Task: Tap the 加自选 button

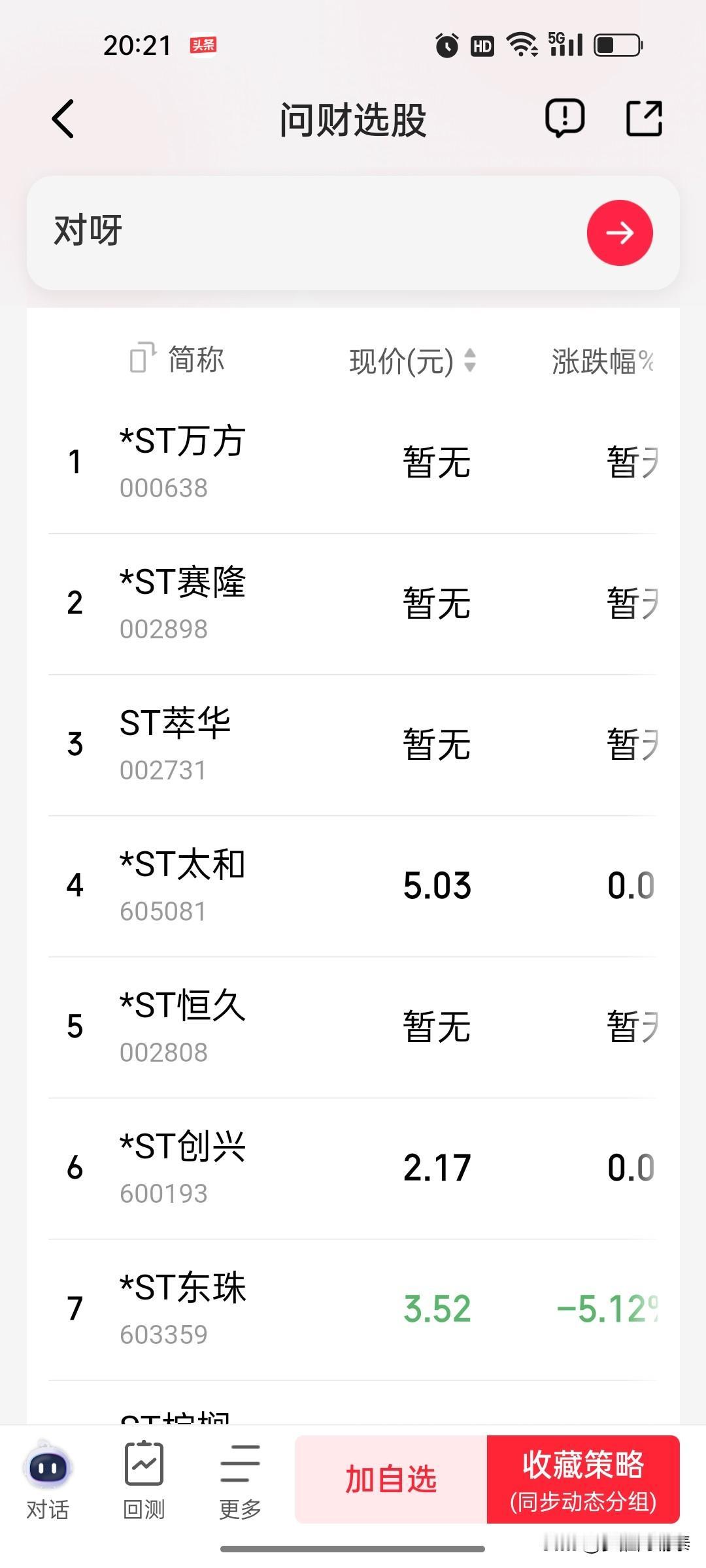Action: (x=391, y=1480)
